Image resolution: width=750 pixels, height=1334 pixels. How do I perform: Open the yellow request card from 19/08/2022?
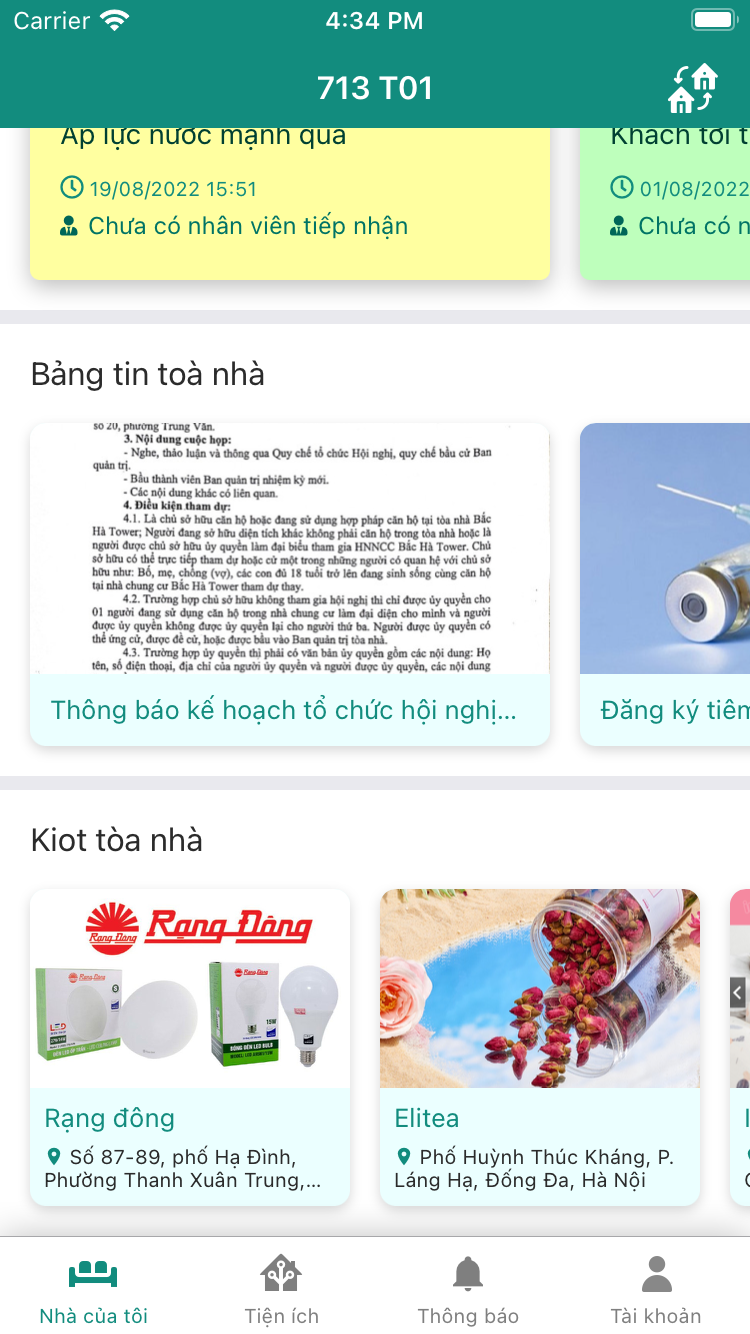[290, 204]
